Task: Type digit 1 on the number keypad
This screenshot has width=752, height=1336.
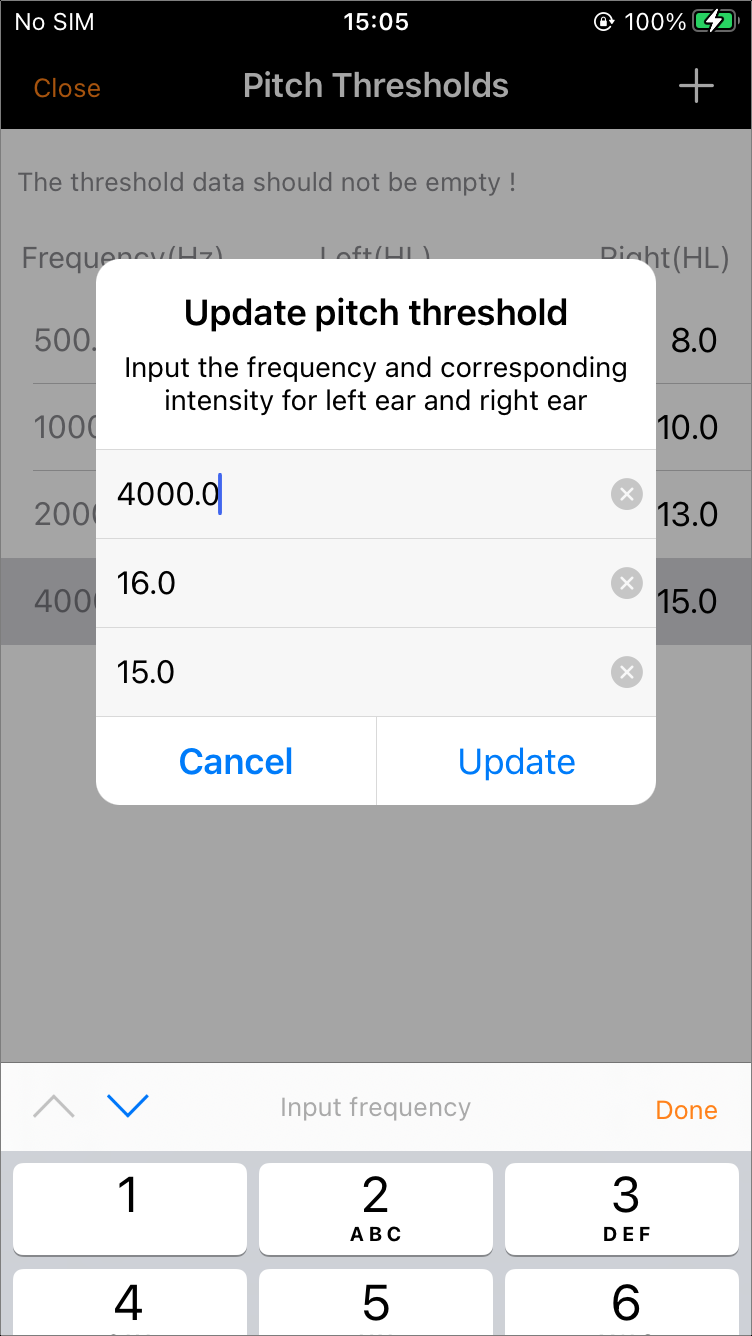Action: pyautogui.click(x=129, y=1208)
